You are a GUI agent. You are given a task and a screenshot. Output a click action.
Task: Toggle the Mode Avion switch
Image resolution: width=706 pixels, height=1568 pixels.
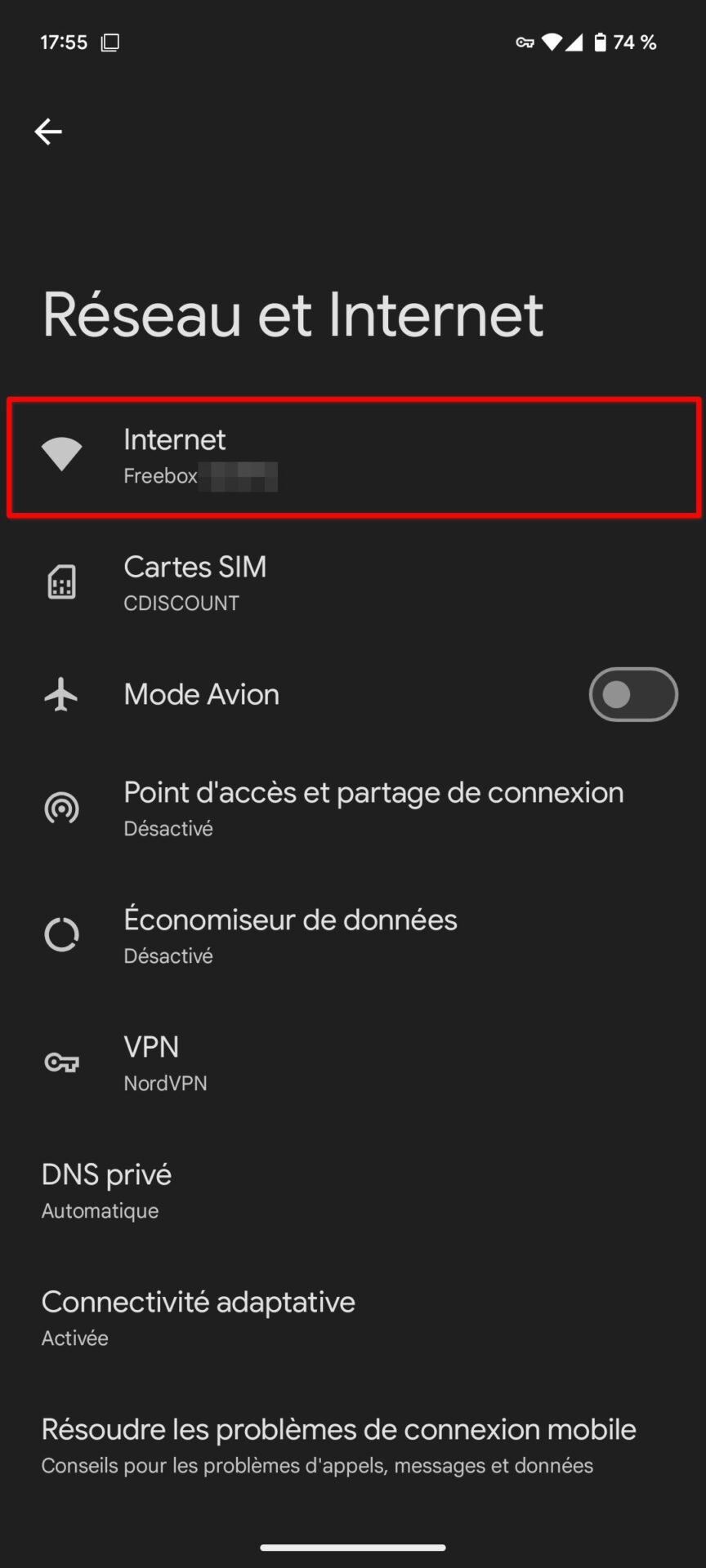click(x=633, y=694)
